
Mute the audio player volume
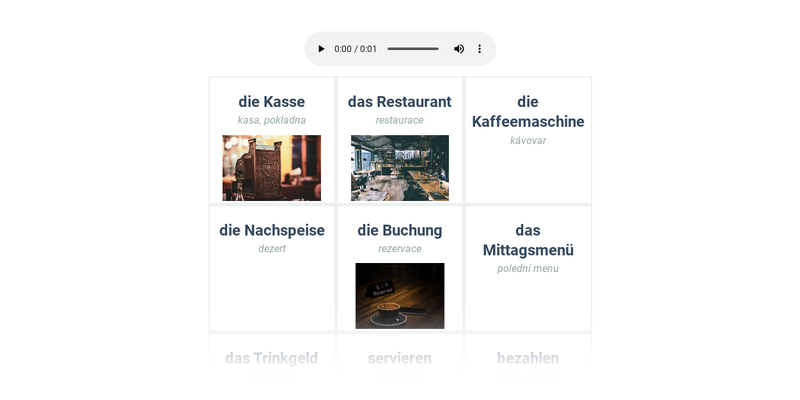(459, 49)
